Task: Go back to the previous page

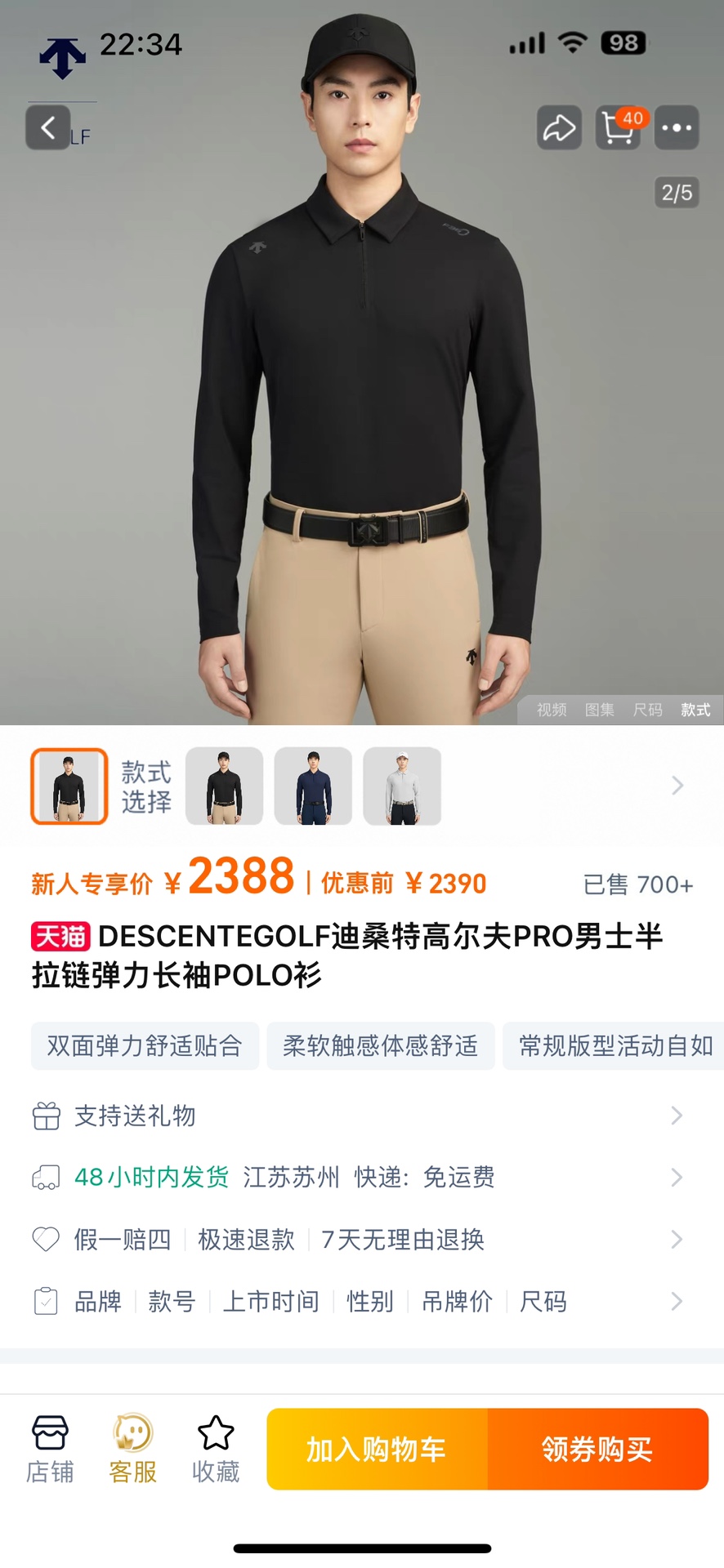Action: 48,127
